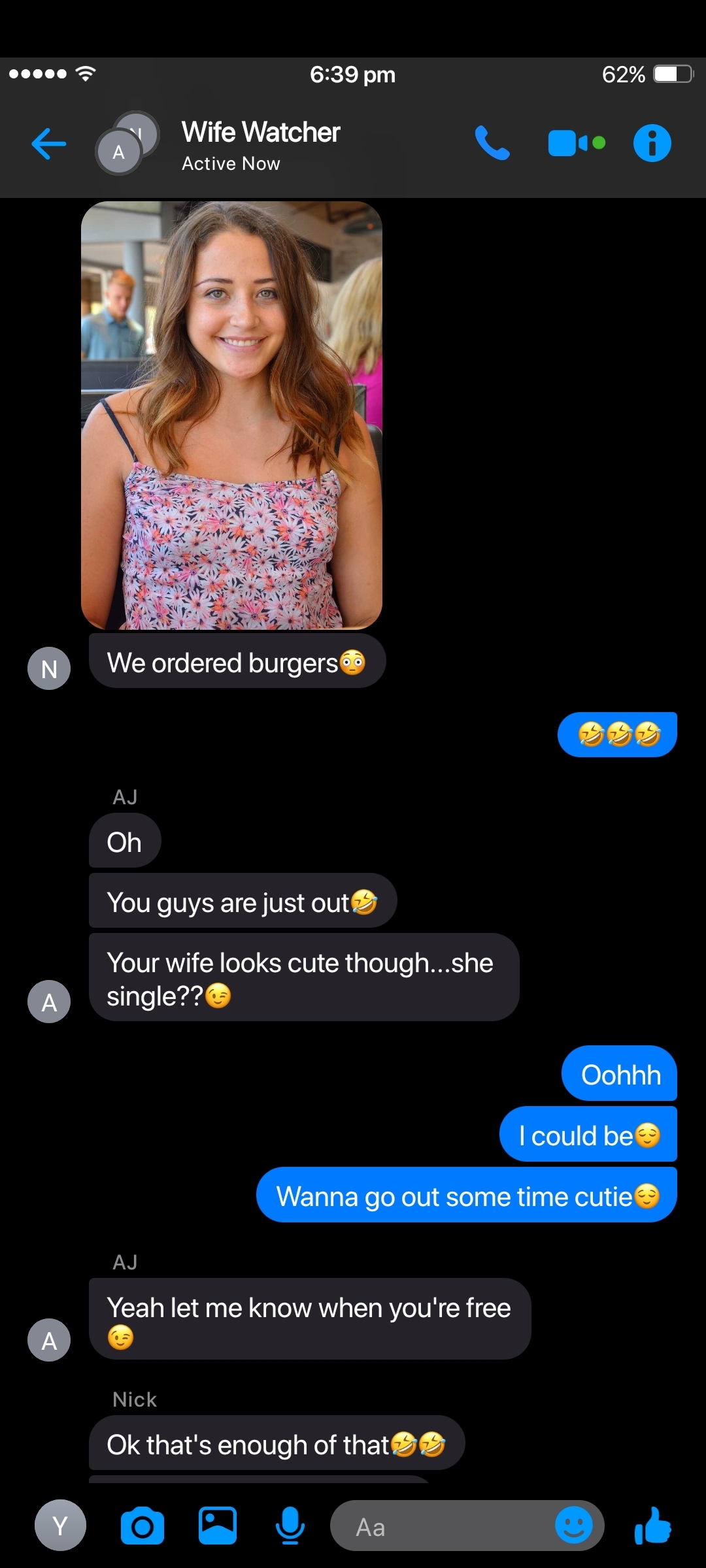The width and height of the screenshot is (706, 1568).
Task: Open the photo gallery picker
Action: coord(218,1526)
